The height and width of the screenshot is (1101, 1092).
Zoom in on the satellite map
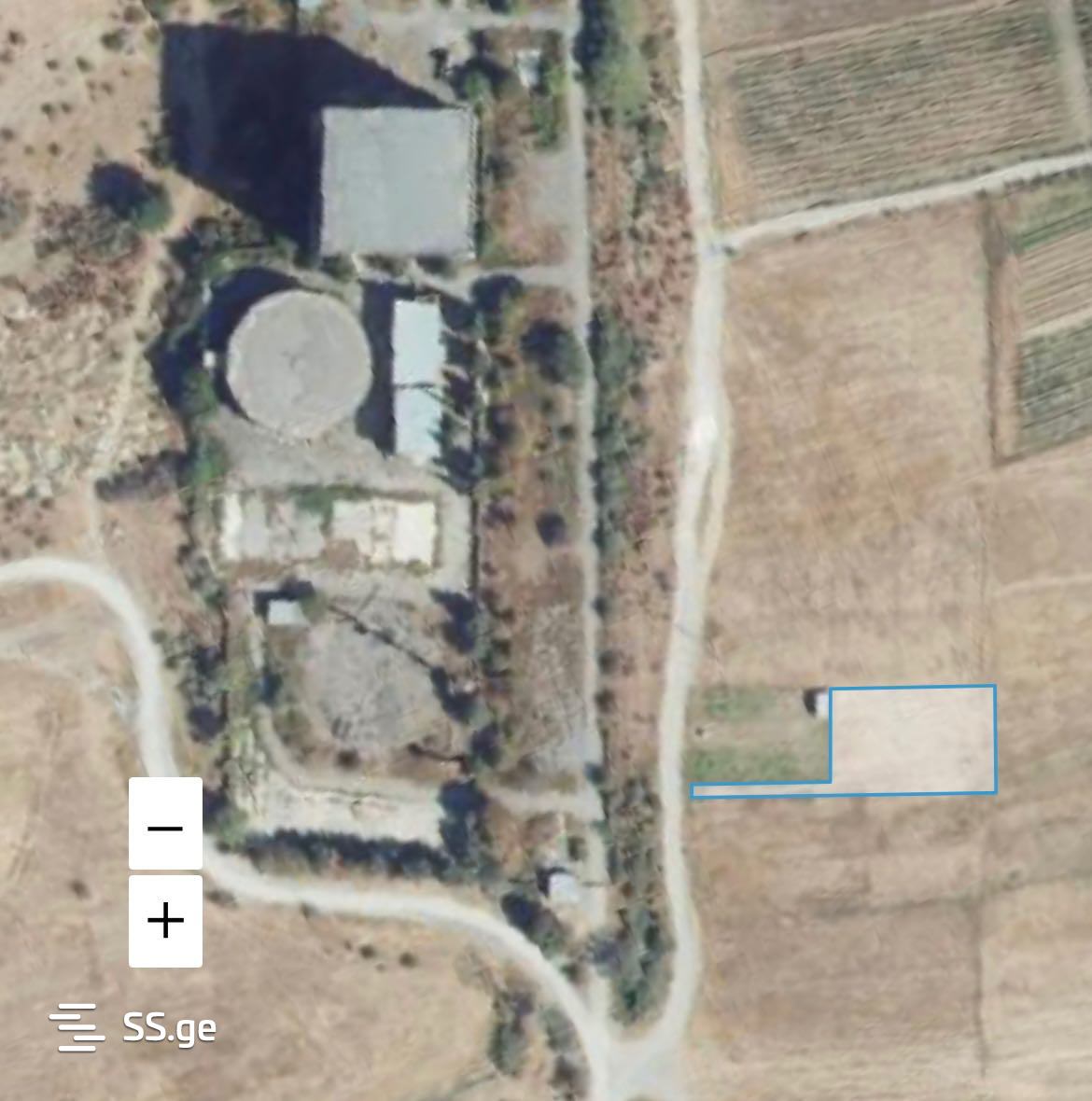(x=165, y=921)
